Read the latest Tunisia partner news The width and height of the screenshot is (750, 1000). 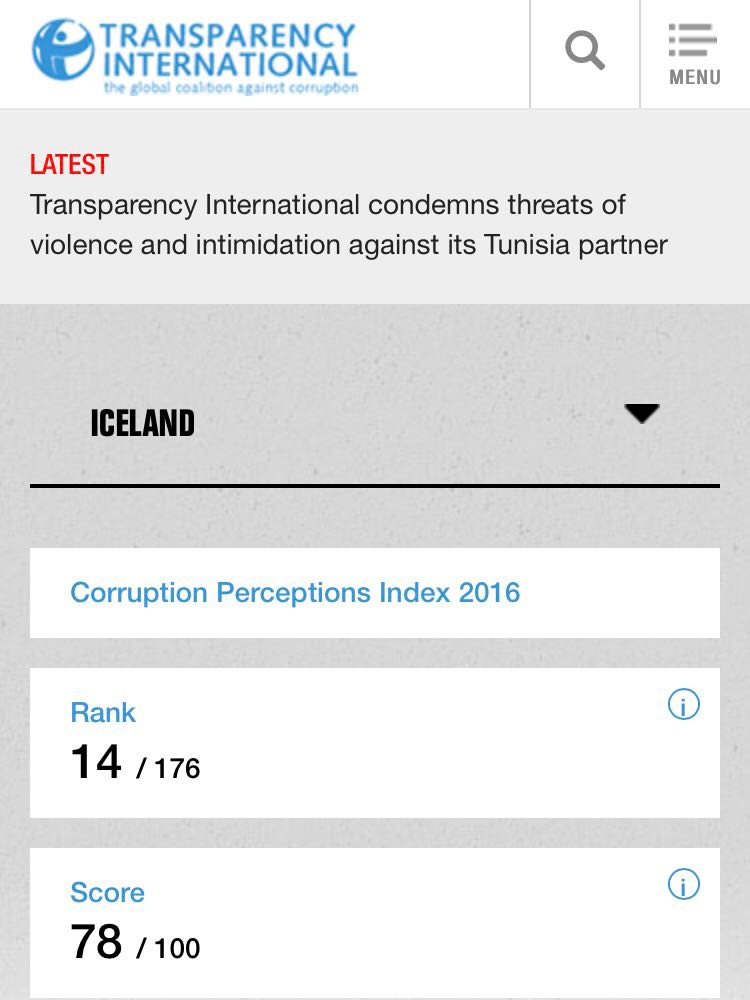click(348, 225)
